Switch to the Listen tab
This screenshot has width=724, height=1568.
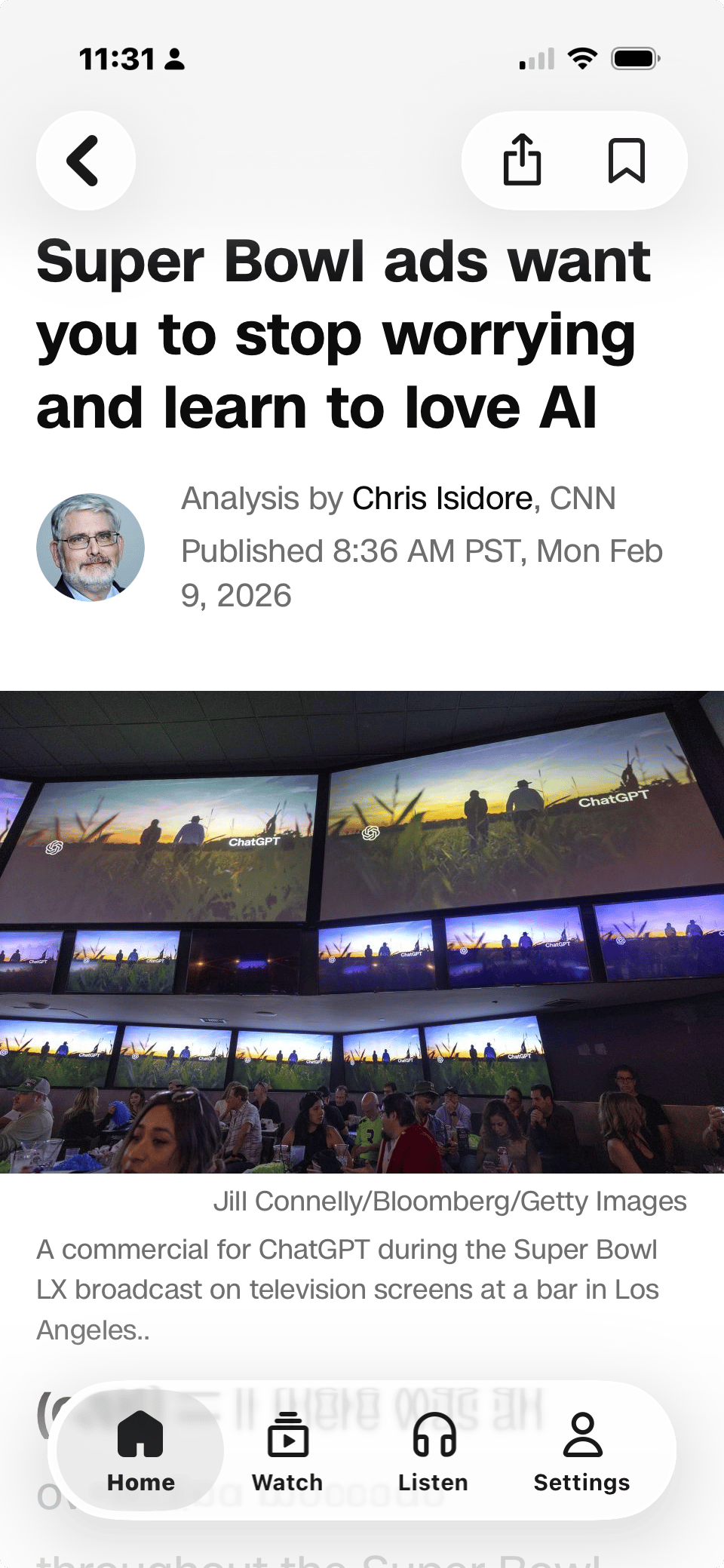pyautogui.click(x=433, y=1452)
